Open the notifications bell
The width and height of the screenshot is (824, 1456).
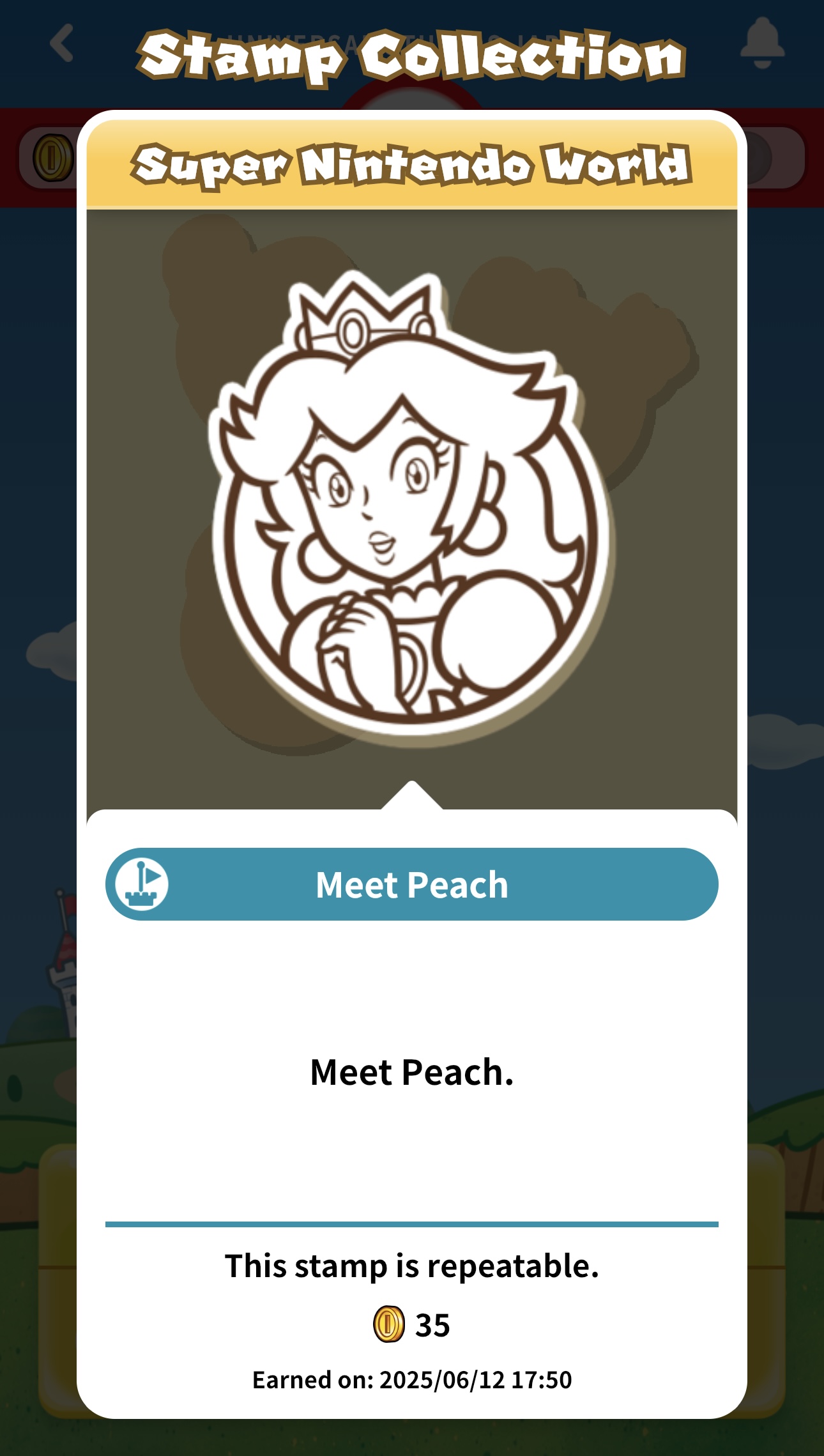click(762, 43)
